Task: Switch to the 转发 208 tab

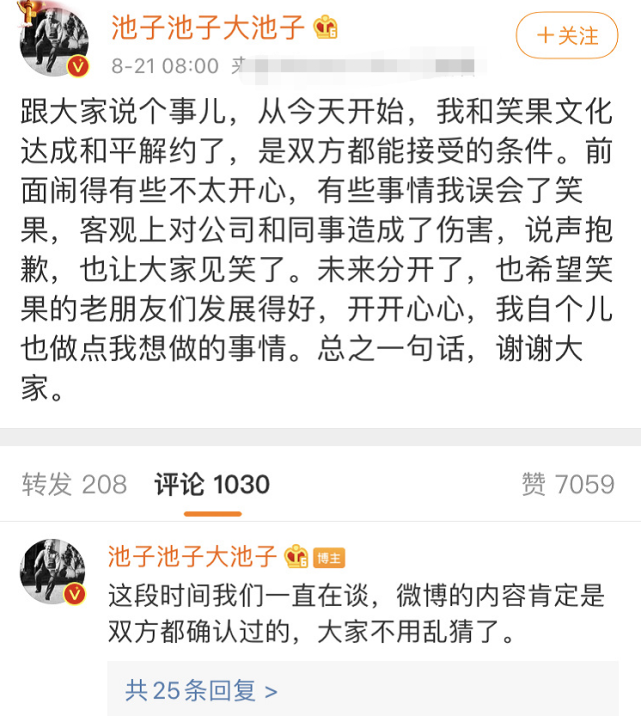Action: point(75,485)
